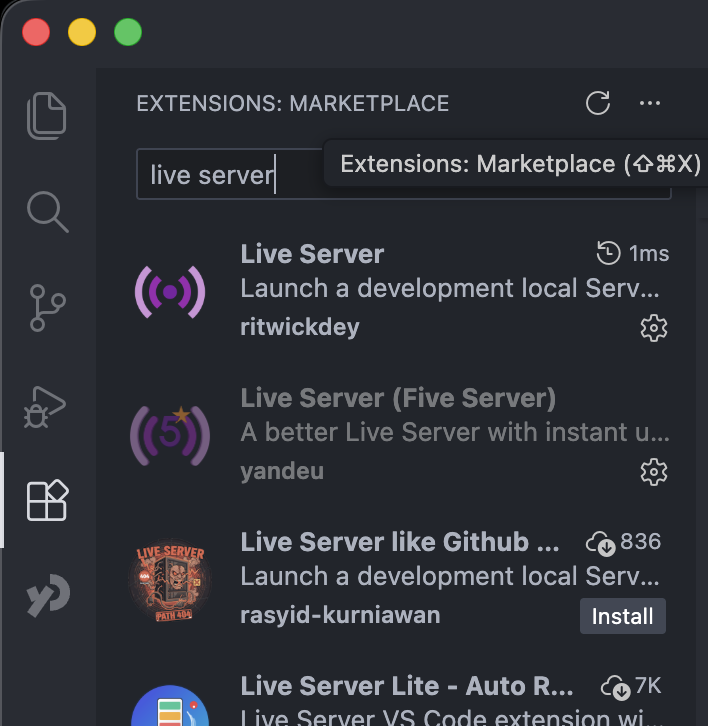Open manage gear for Five Server
Image resolution: width=708 pixels, height=726 pixels.
pos(653,471)
